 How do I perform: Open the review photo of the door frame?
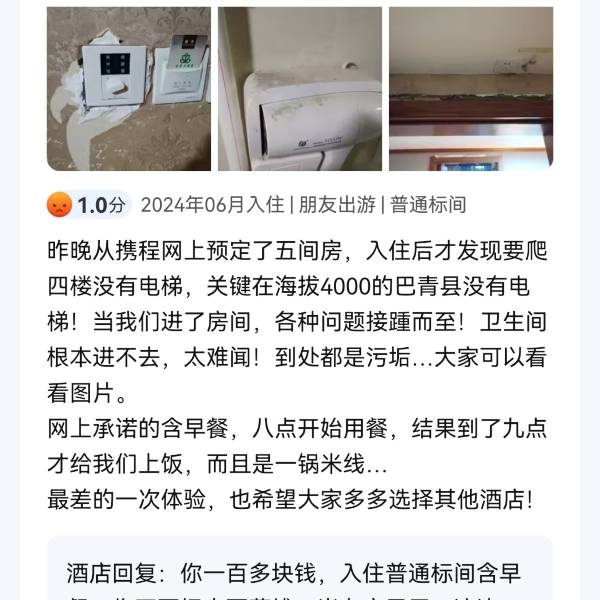[471, 88]
